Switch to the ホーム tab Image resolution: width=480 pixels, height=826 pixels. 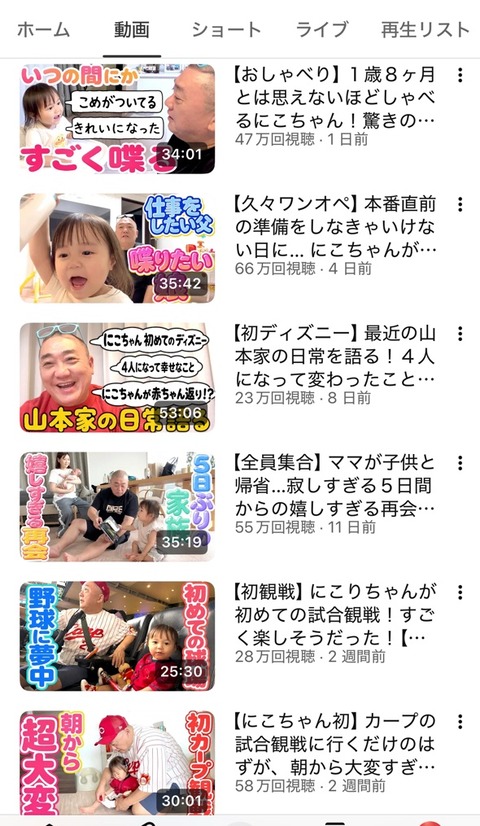(x=44, y=30)
